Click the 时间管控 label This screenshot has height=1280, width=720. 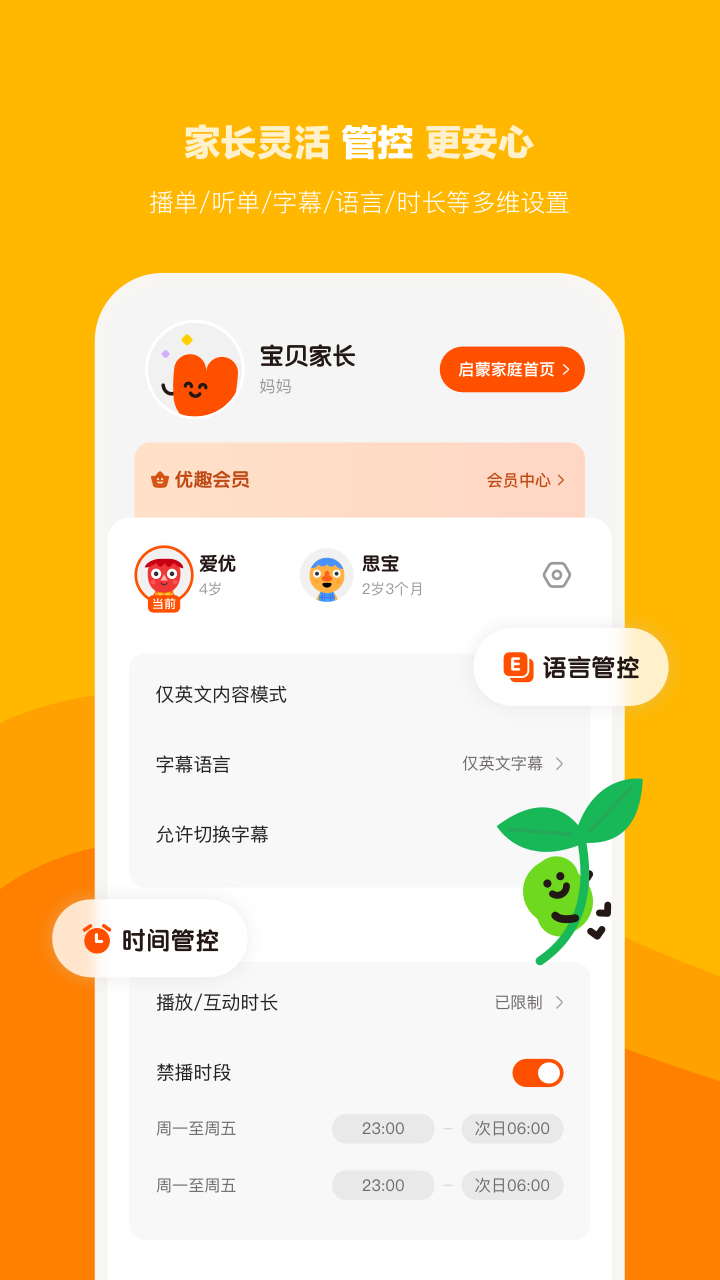[x=171, y=938]
